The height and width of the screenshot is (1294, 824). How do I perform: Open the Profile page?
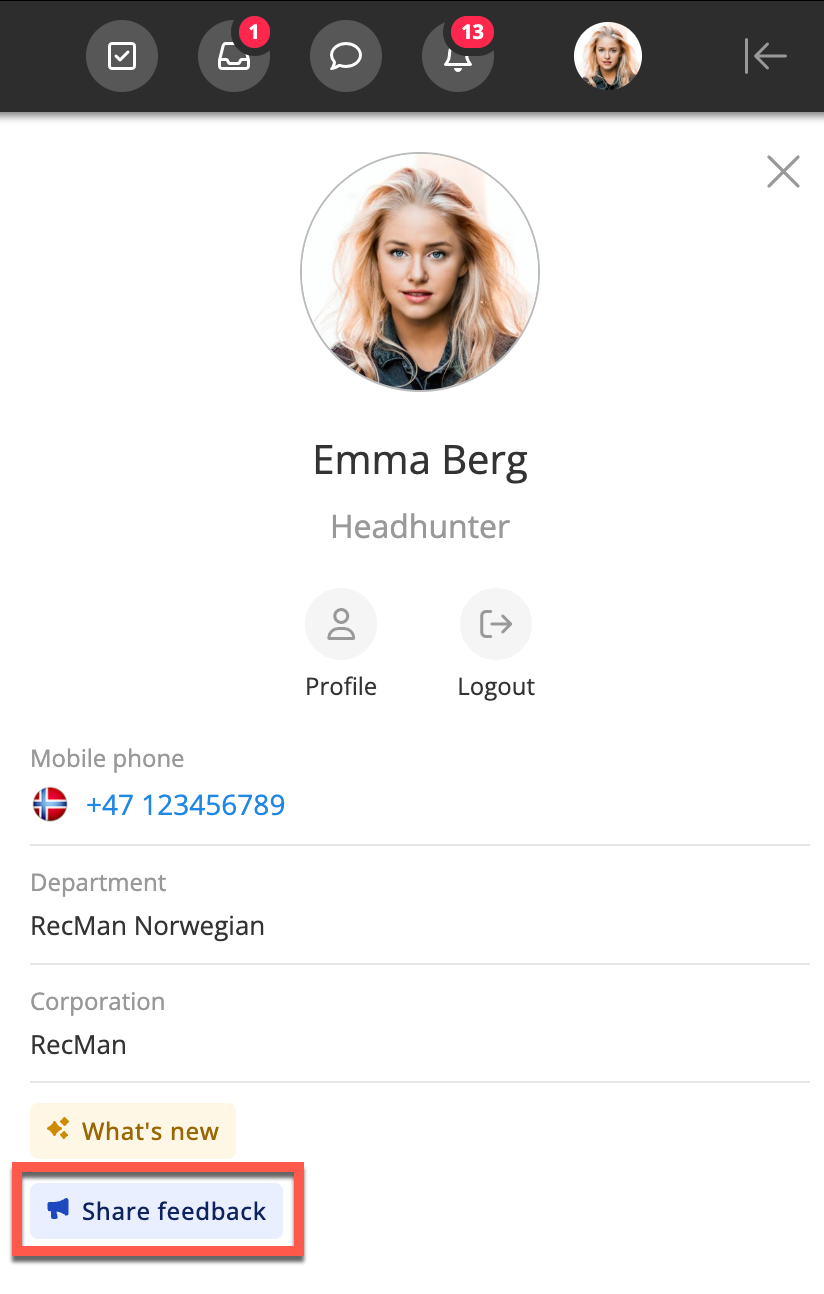[x=341, y=625]
